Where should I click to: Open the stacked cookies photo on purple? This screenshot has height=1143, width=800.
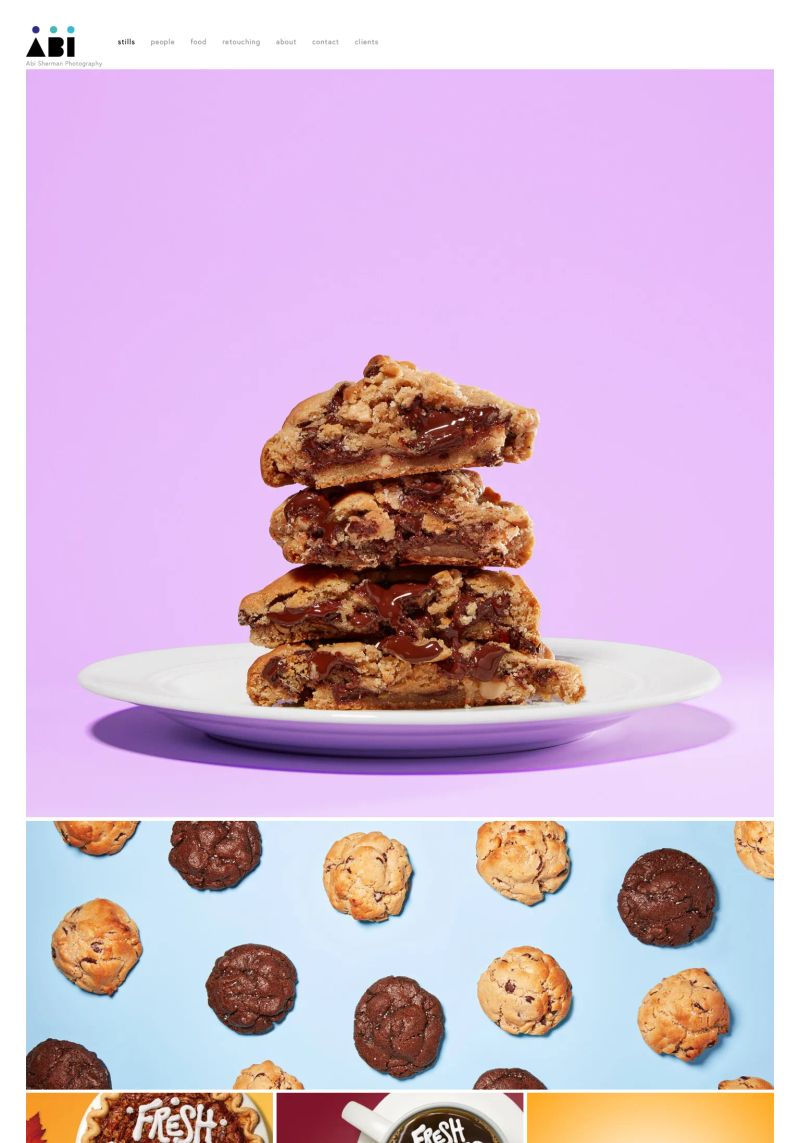tap(400, 442)
